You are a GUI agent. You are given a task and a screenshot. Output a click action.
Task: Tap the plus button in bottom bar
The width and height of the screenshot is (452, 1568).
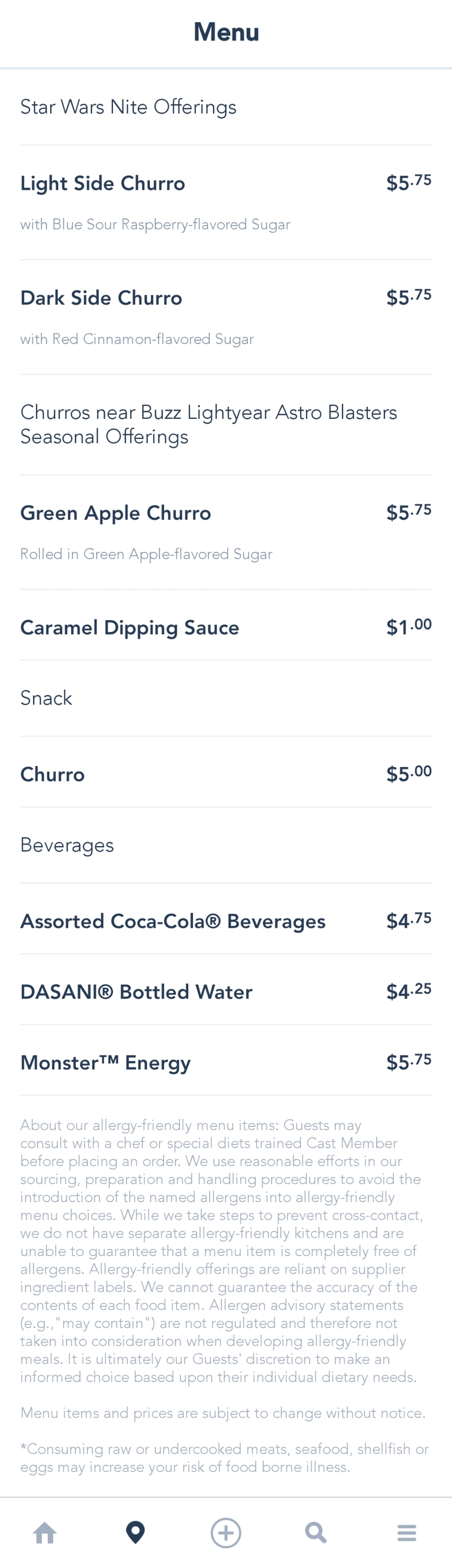click(x=226, y=1532)
